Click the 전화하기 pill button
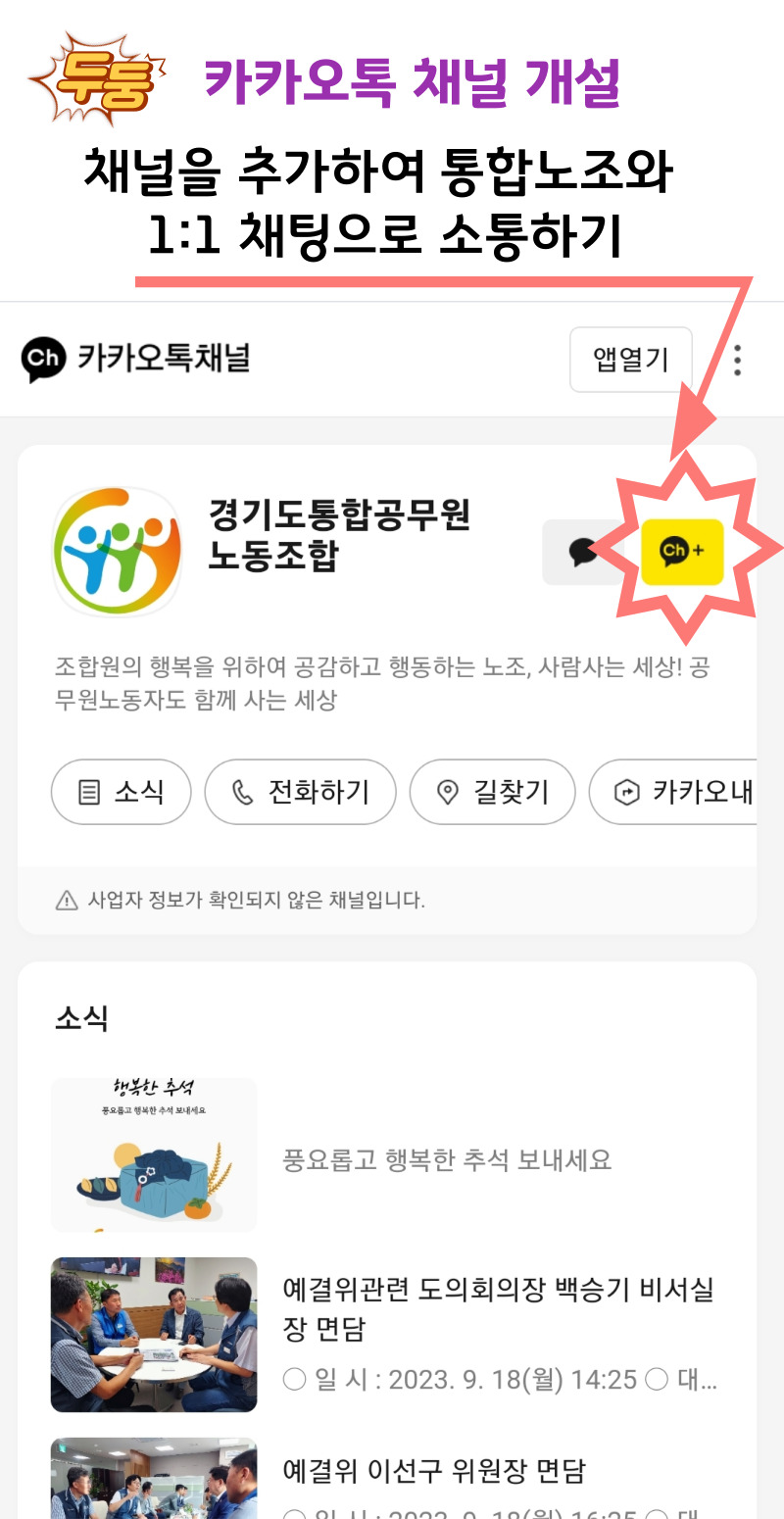This screenshot has width=784, height=1519. [x=299, y=792]
